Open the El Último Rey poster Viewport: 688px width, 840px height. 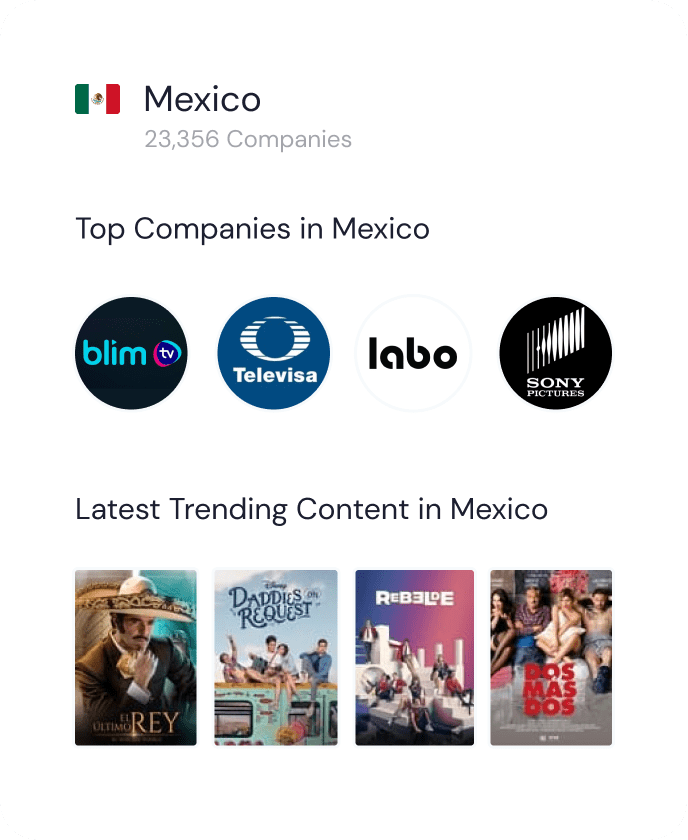point(135,657)
